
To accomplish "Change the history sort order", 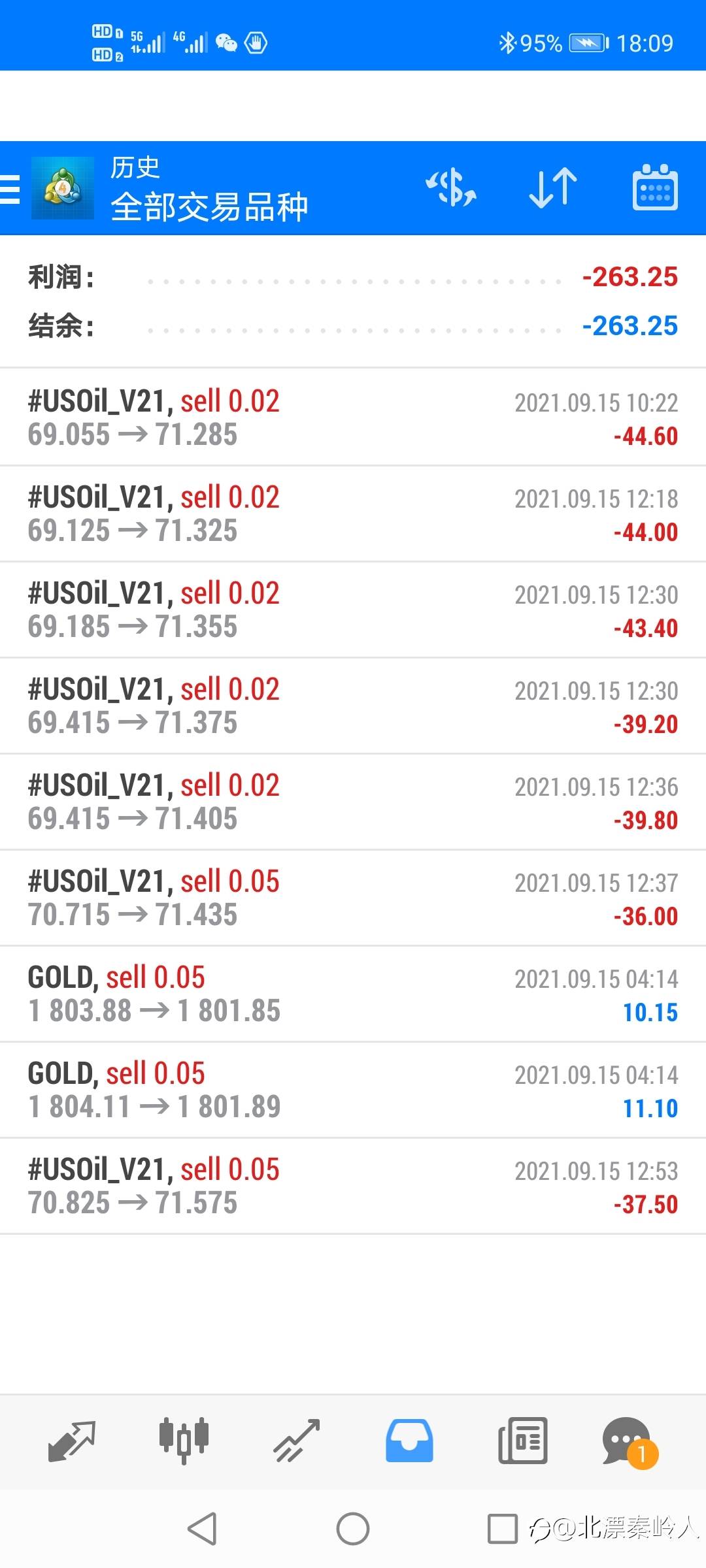I will click(x=553, y=188).
